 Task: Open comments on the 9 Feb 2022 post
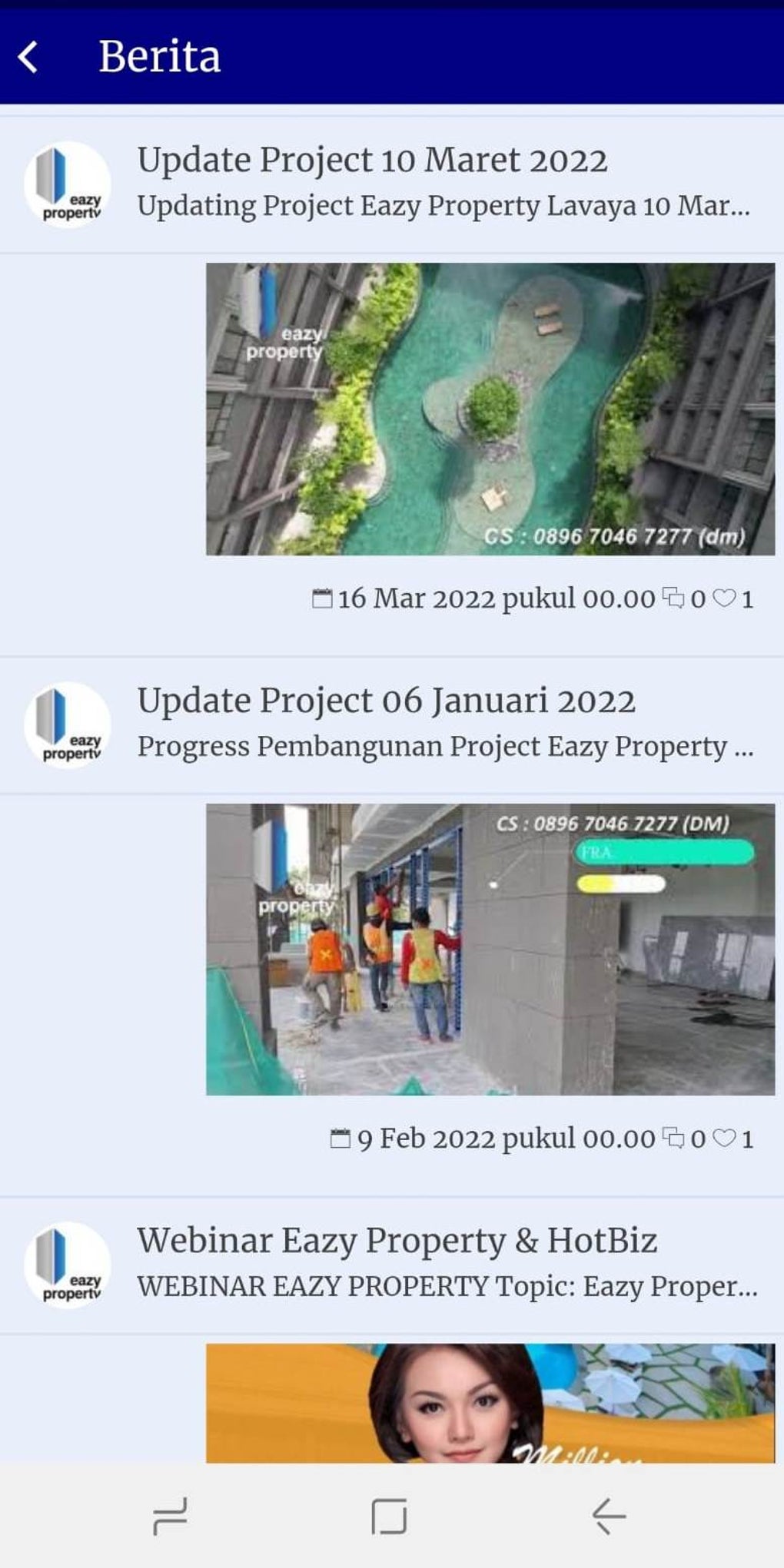click(674, 1138)
